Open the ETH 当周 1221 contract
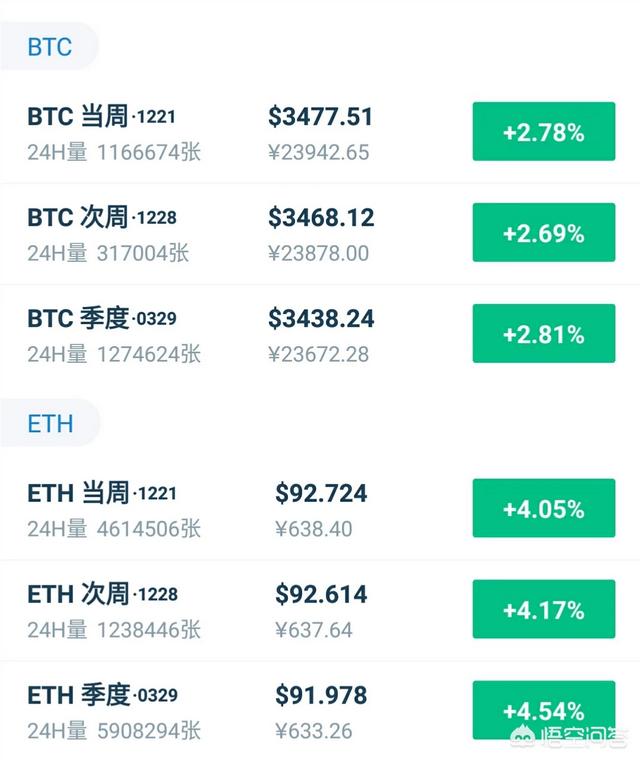 [102, 494]
